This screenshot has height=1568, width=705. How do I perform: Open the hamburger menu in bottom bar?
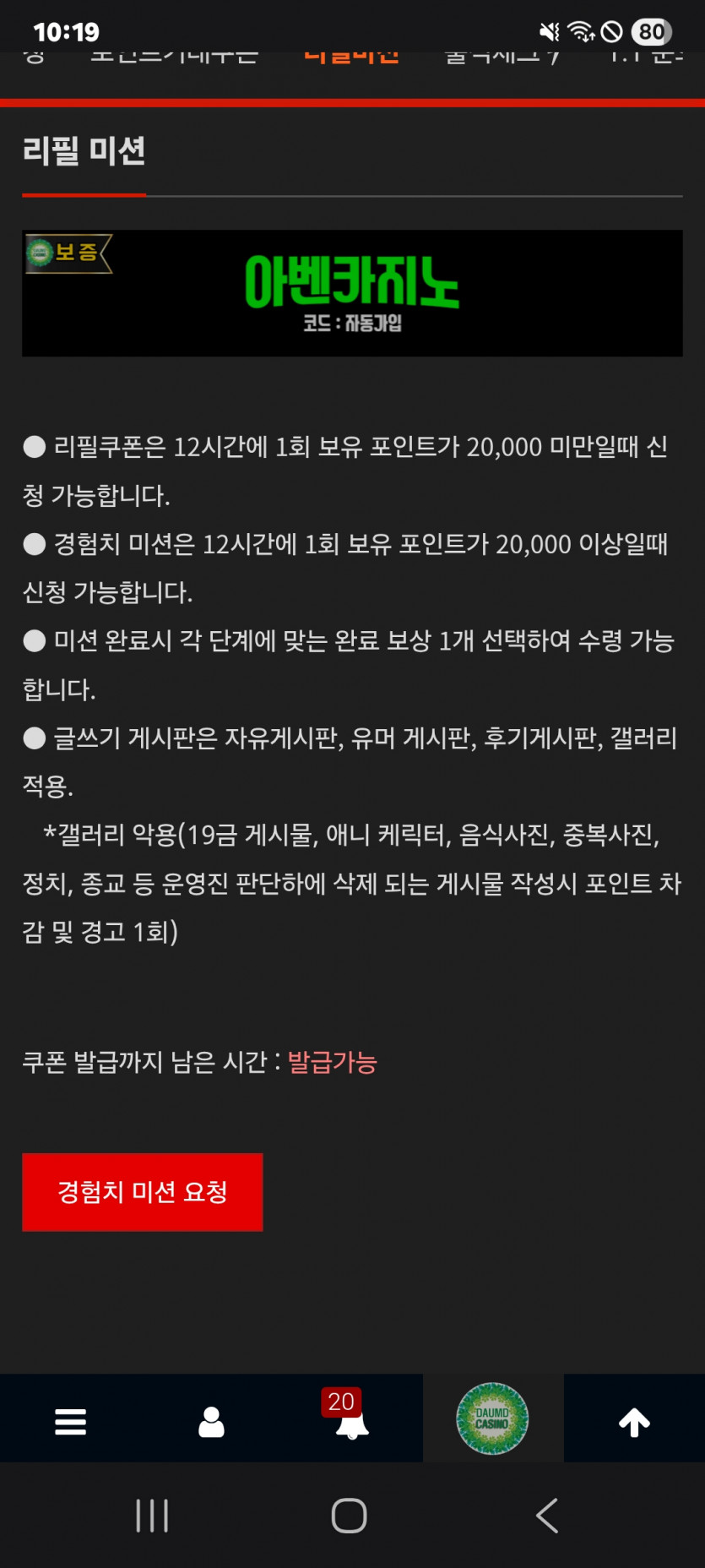[x=70, y=1418]
